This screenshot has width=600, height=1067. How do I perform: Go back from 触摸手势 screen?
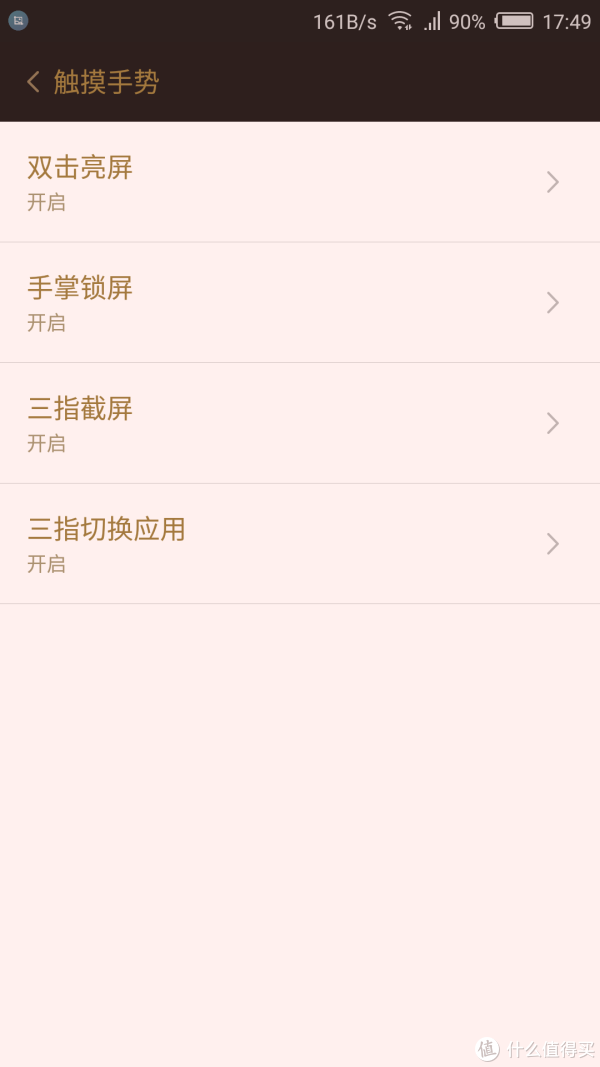click(33, 82)
